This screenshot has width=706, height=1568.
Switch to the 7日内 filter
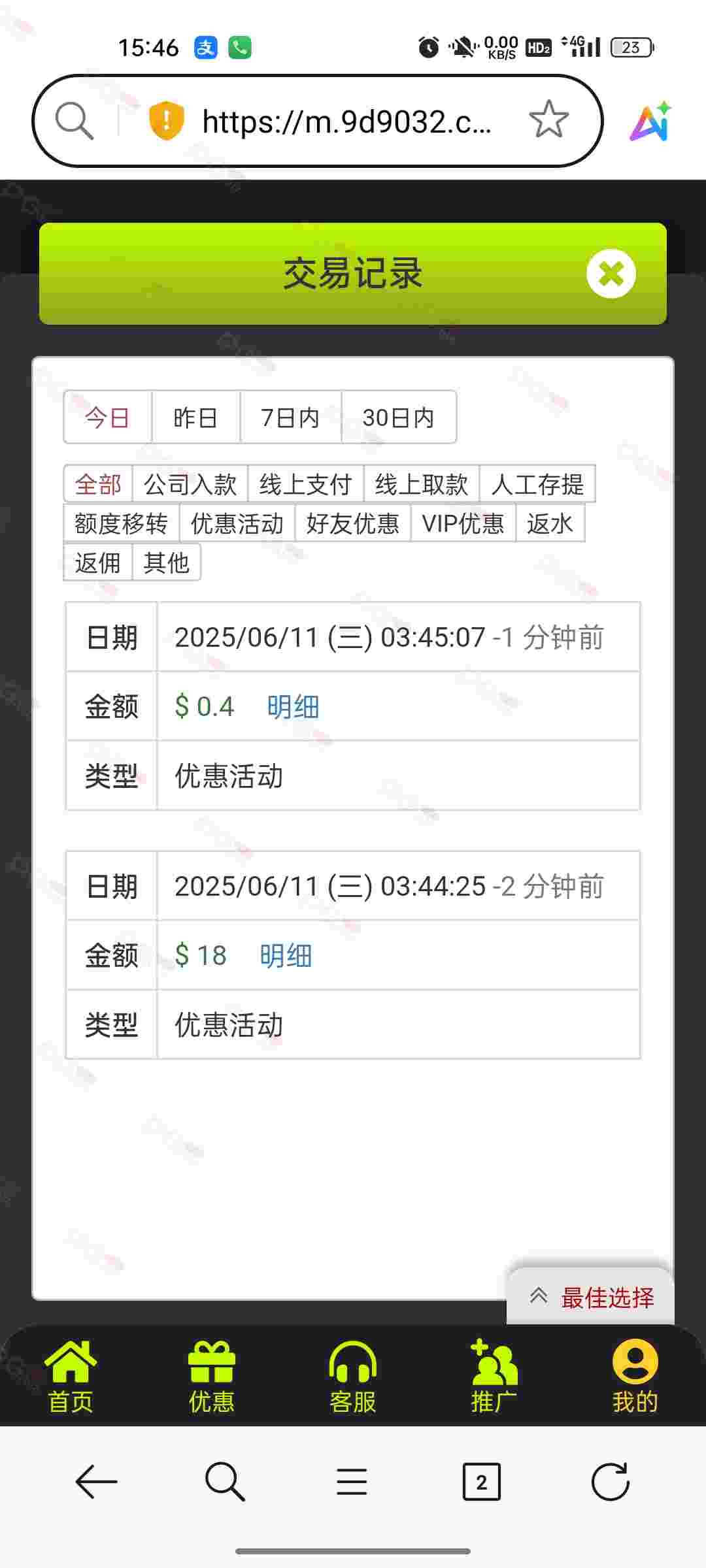coord(290,417)
